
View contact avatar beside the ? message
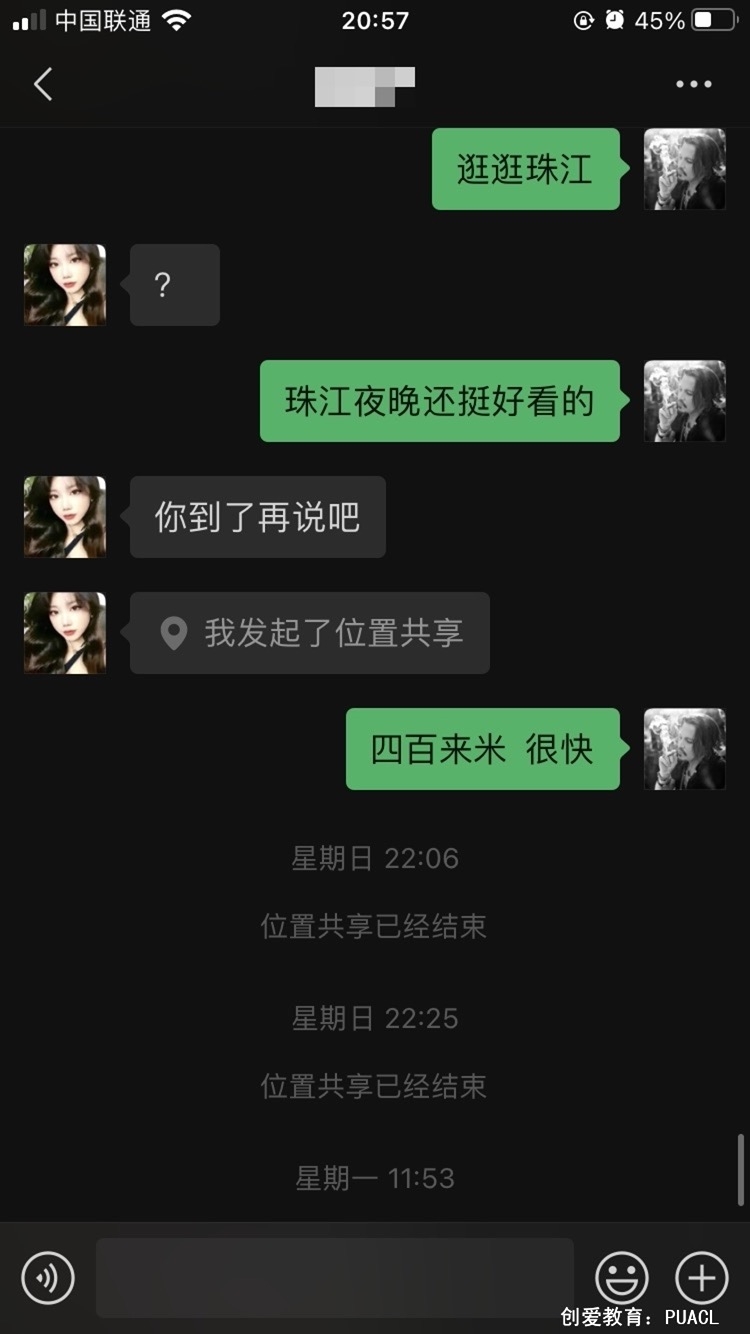pos(65,285)
